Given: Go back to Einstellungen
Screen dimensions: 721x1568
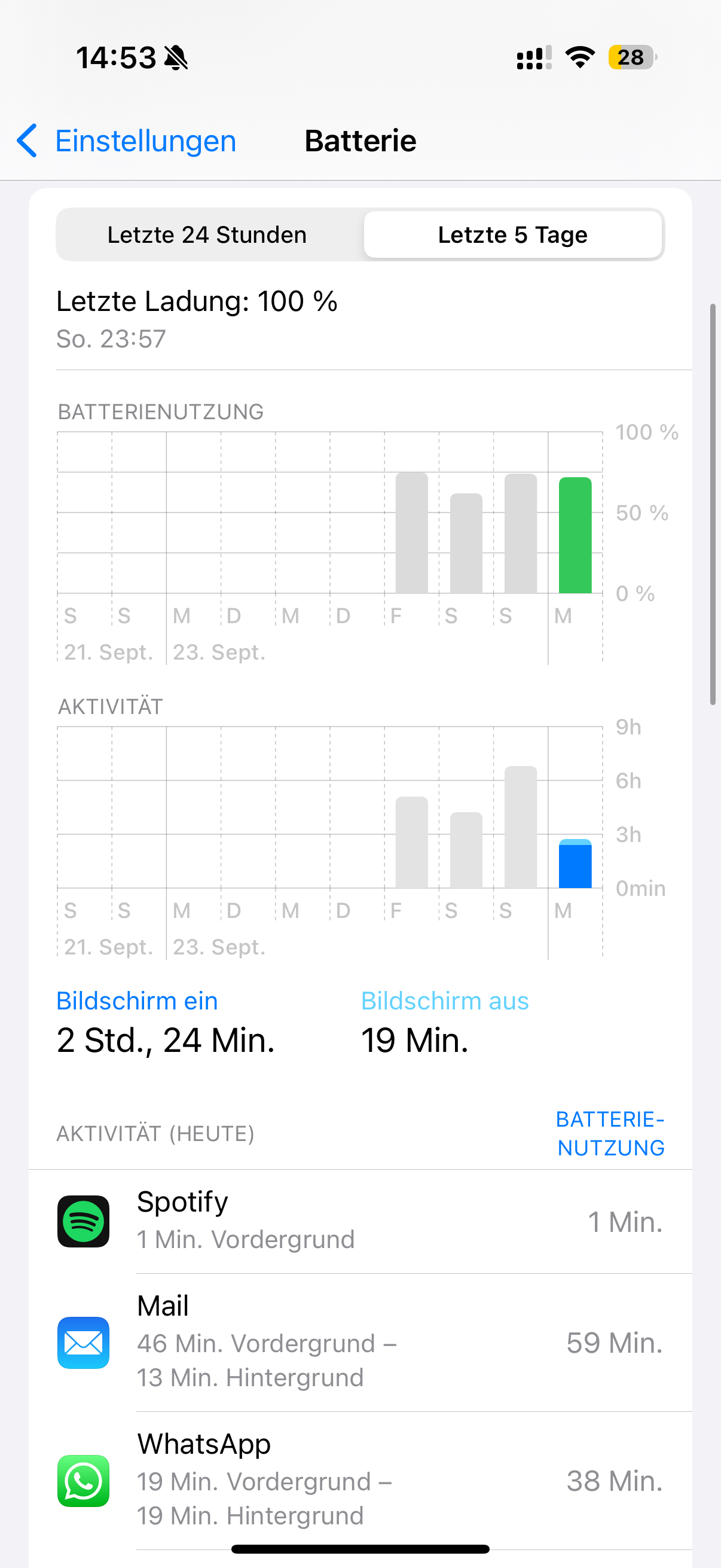Looking at the screenshot, I should [127, 141].
